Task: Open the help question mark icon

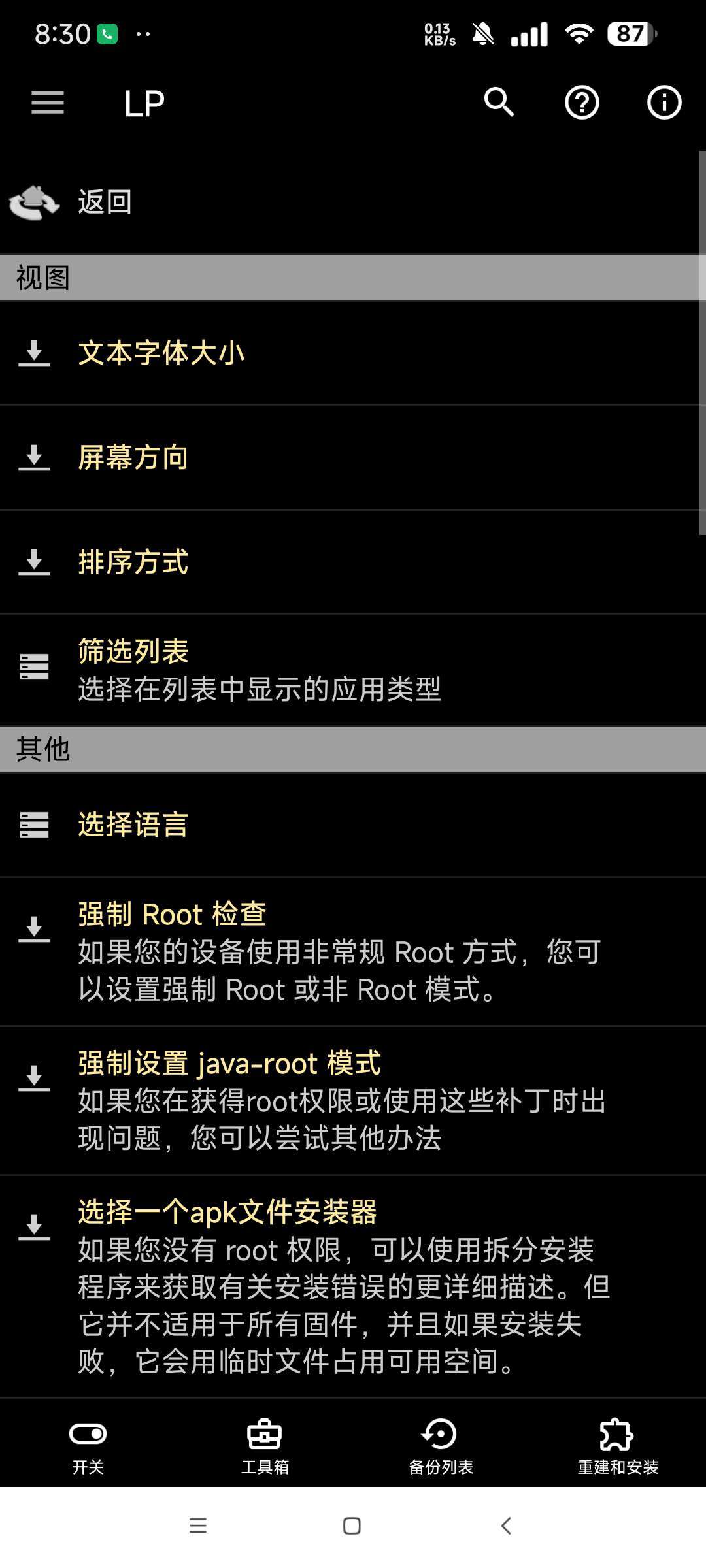Action: tap(582, 103)
